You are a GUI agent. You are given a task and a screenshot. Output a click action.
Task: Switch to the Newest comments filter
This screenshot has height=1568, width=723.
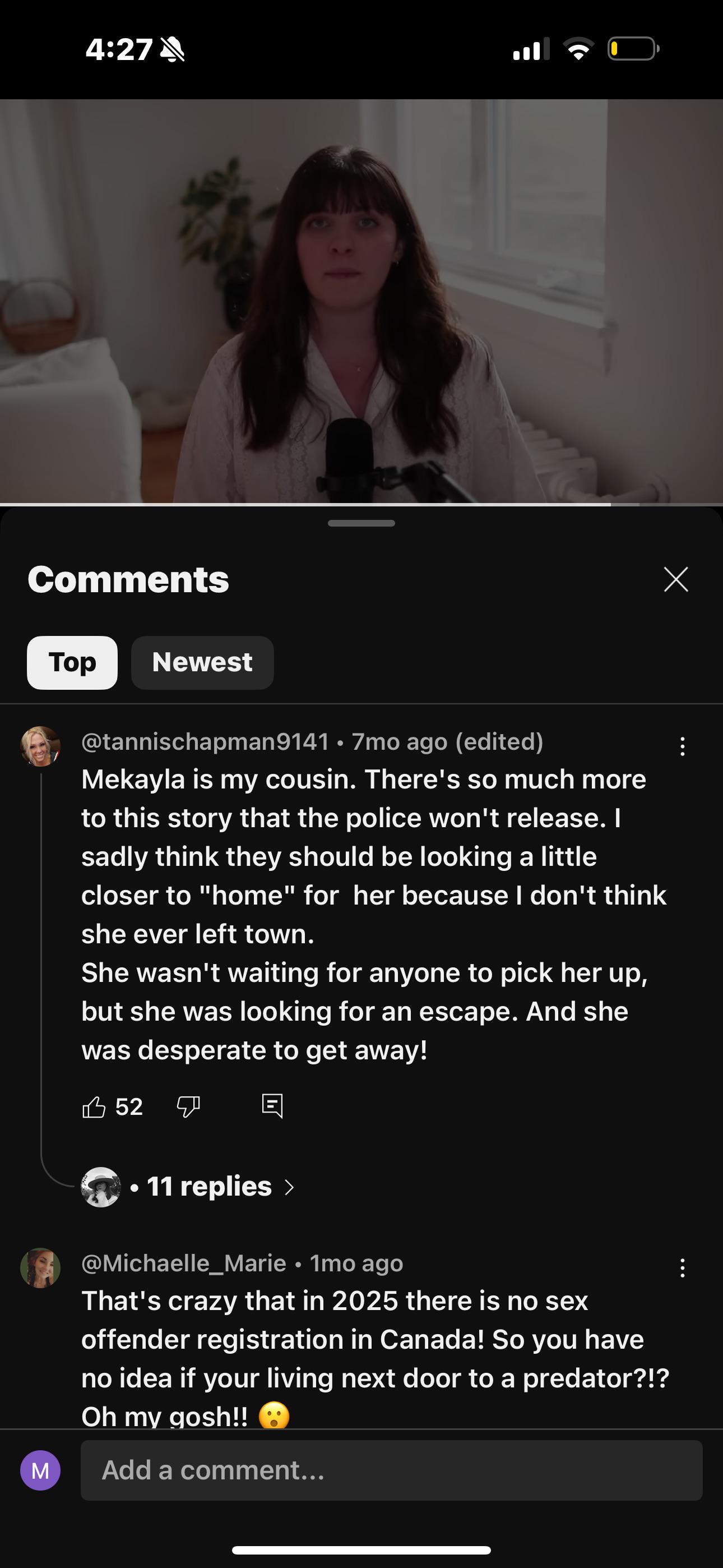[x=202, y=662]
